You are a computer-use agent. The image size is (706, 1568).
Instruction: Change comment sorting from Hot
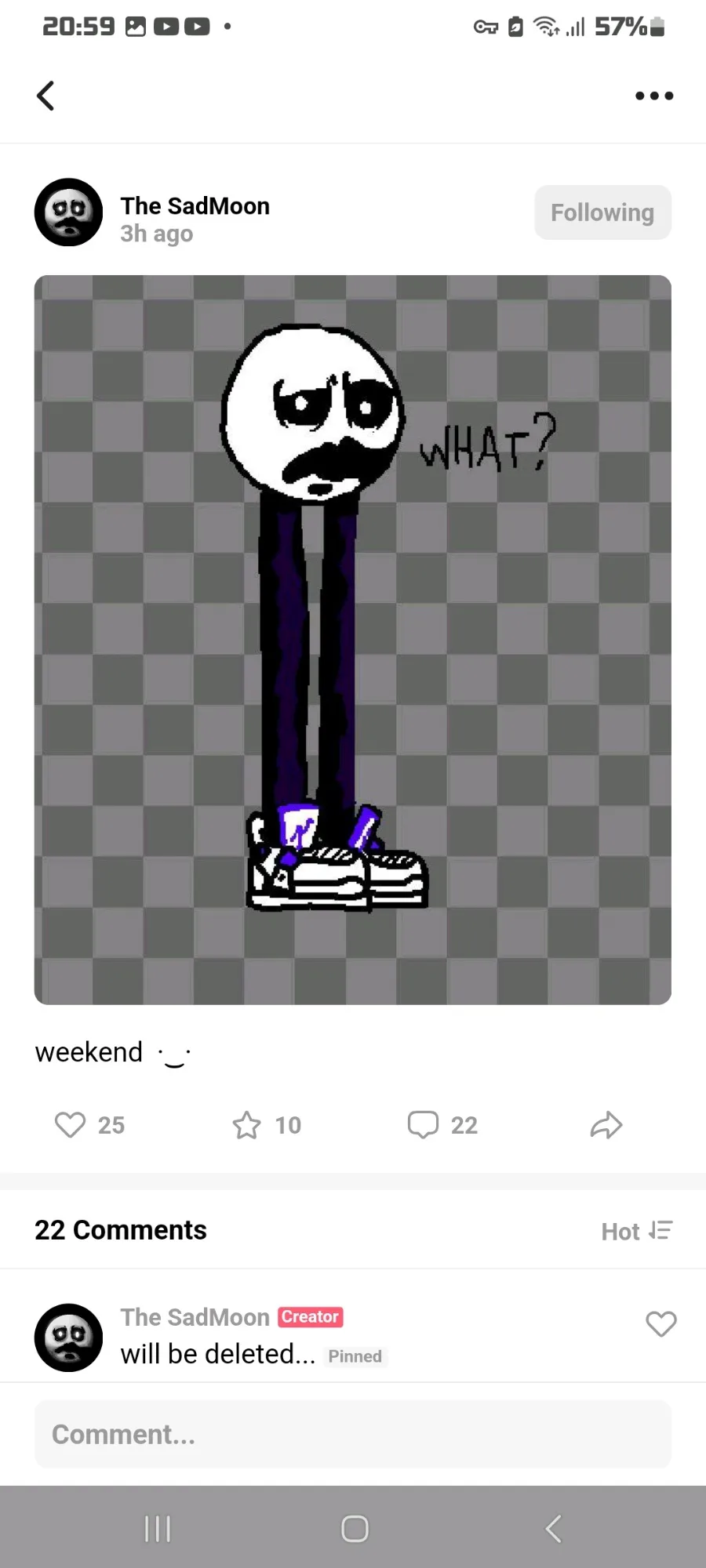(637, 1231)
